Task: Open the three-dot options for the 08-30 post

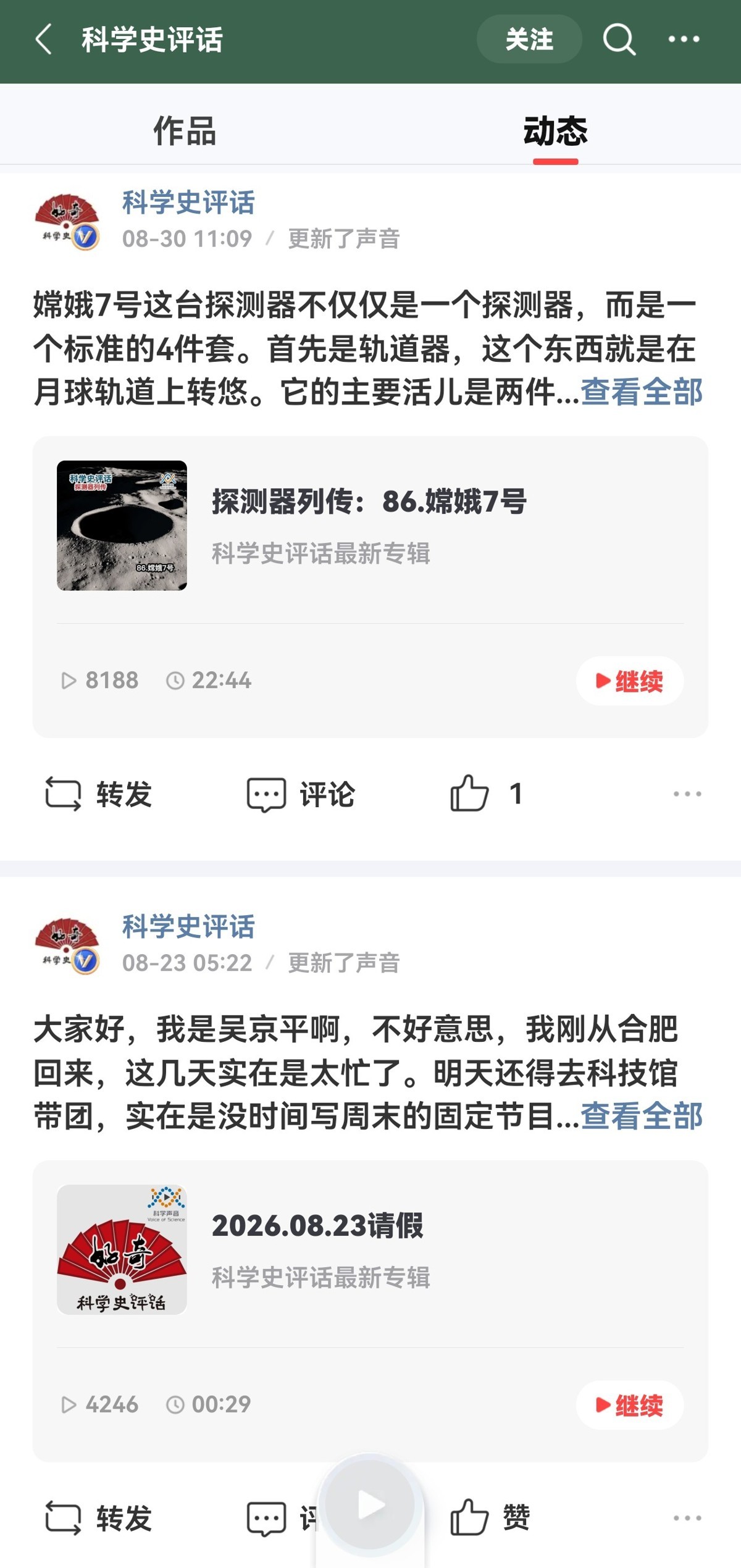Action: [687, 794]
